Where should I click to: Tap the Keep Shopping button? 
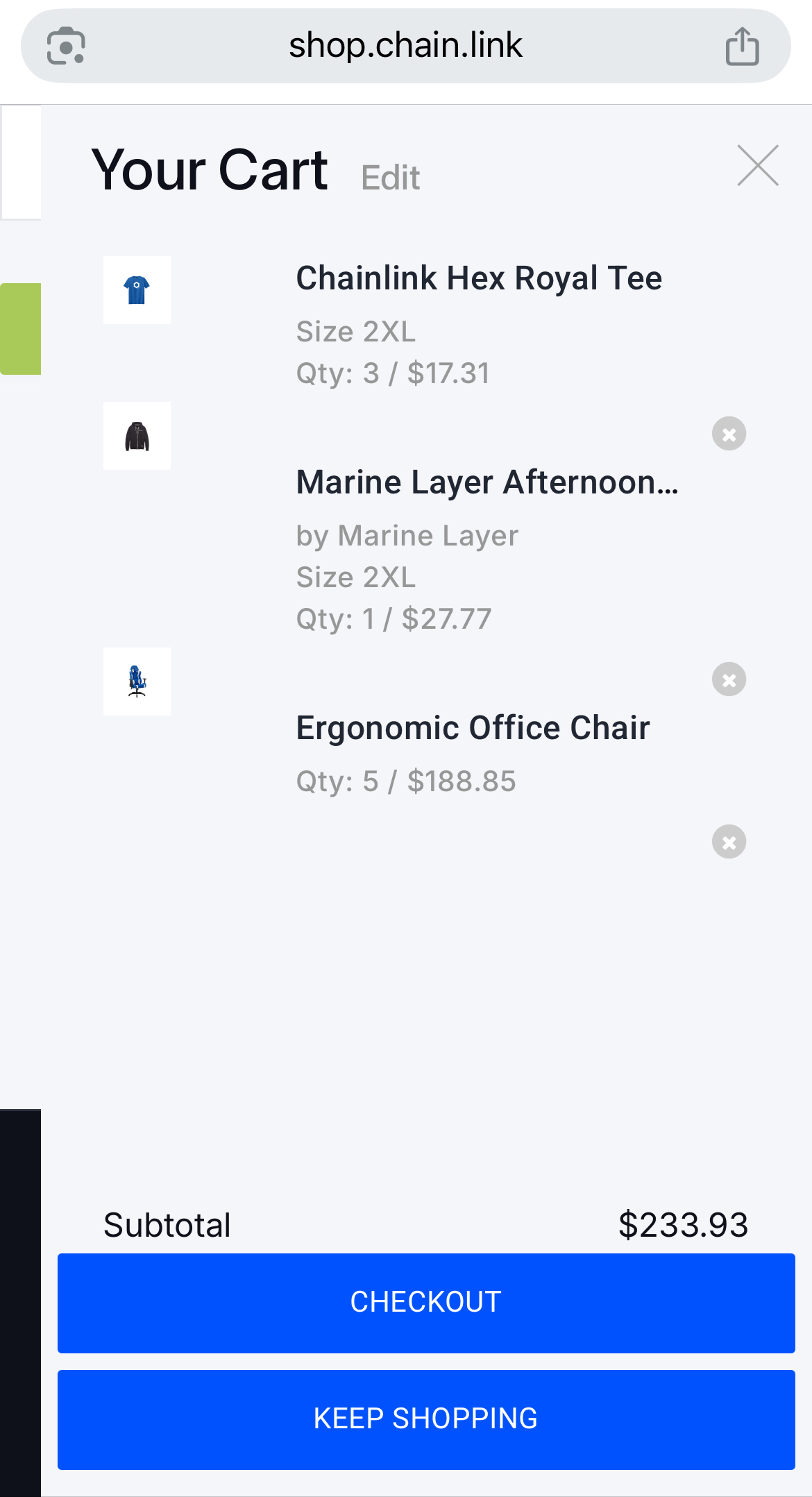click(426, 1419)
